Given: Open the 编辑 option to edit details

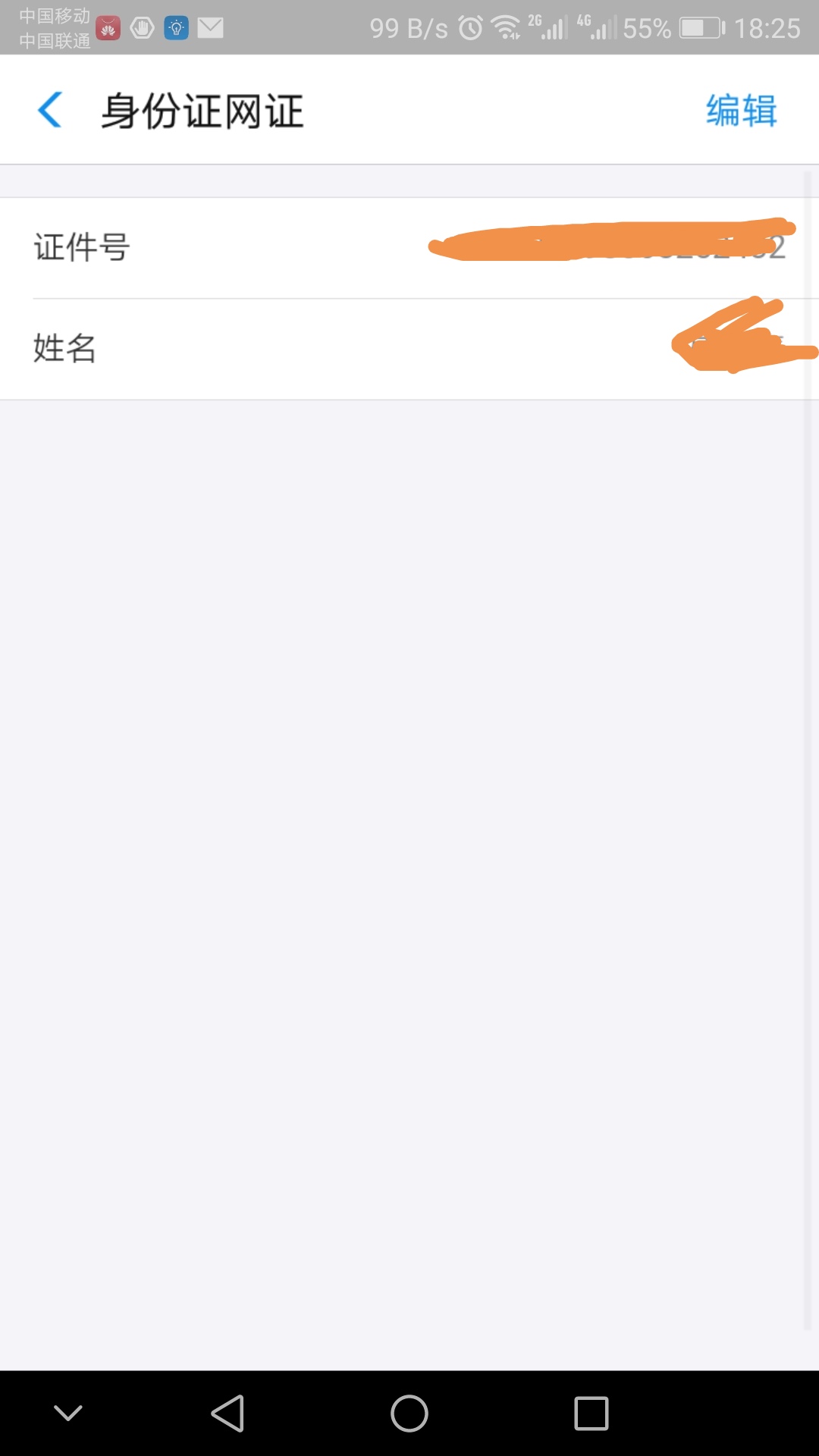Looking at the screenshot, I should click(741, 110).
